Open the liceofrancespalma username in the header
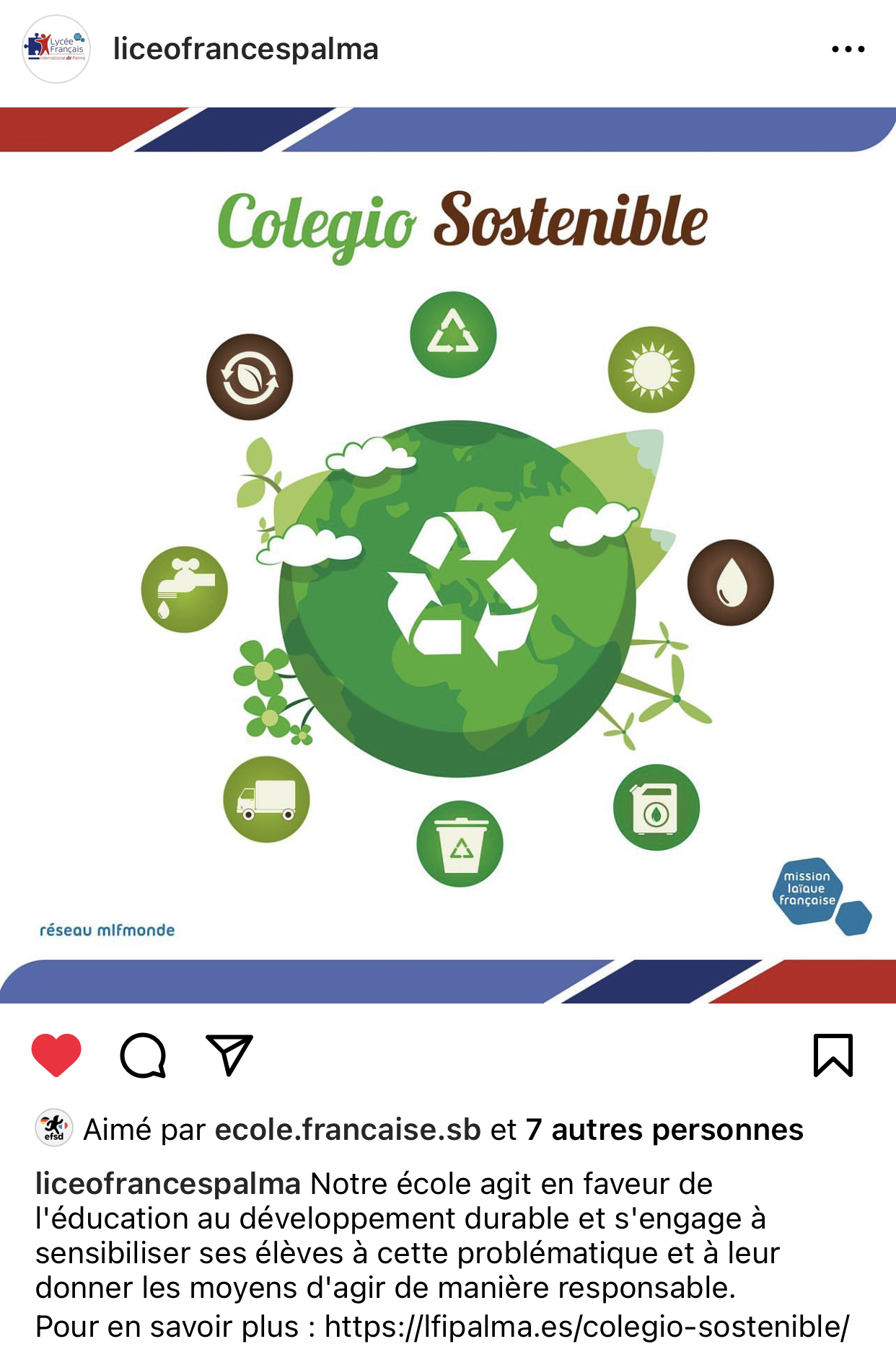Image resolution: width=896 pixels, height=1370 pixels. tap(245, 49)
